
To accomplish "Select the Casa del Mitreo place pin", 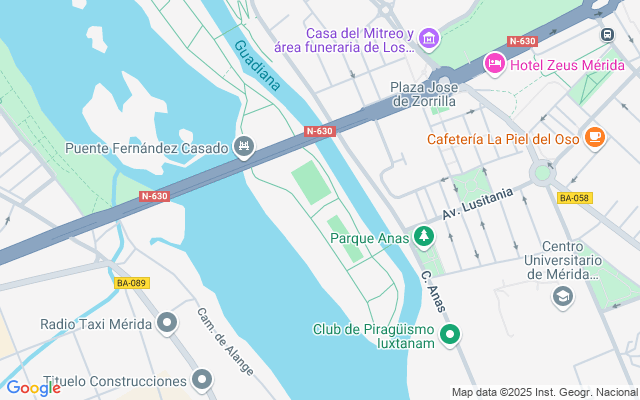I will (x=429, y=39).
